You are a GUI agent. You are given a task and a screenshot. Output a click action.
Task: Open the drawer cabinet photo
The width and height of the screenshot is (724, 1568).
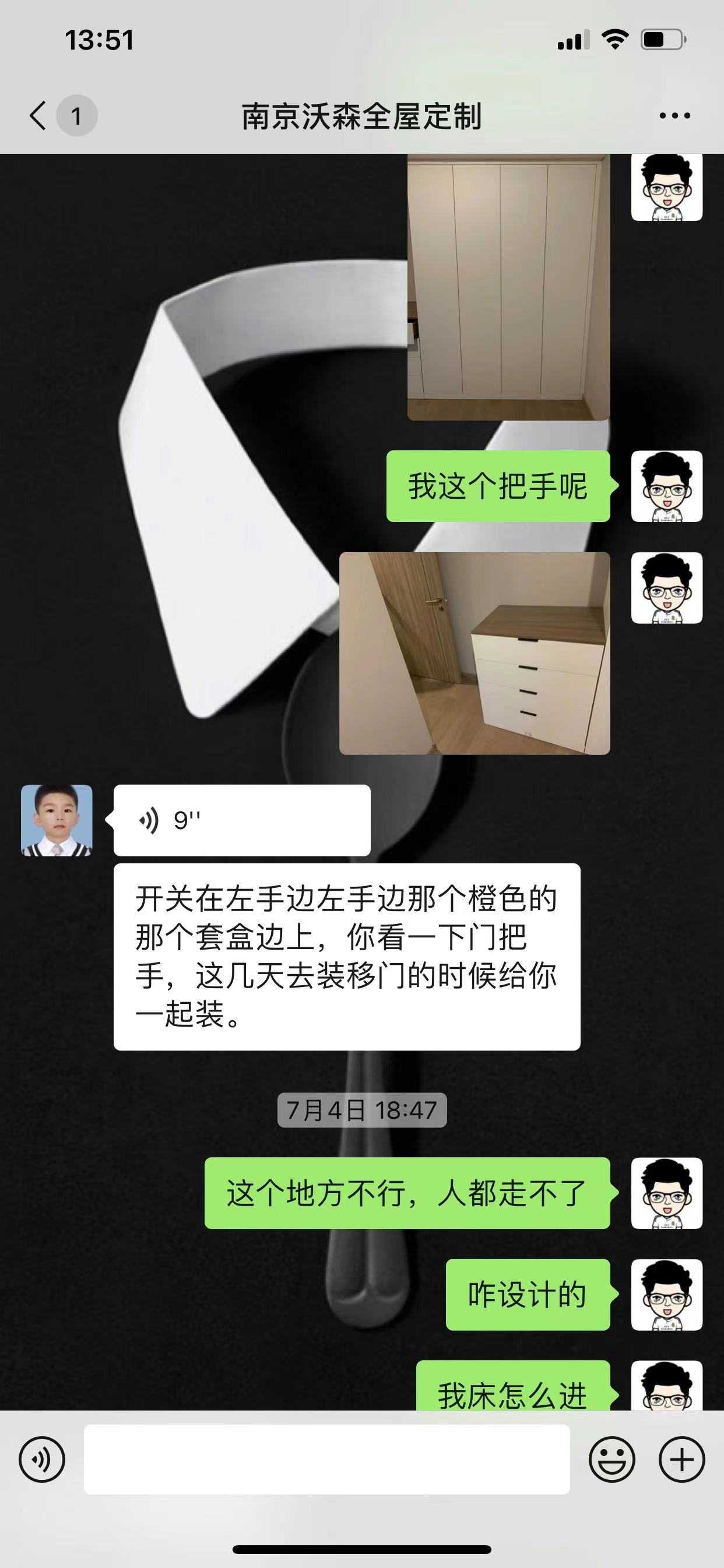click(x=474, y=653)
